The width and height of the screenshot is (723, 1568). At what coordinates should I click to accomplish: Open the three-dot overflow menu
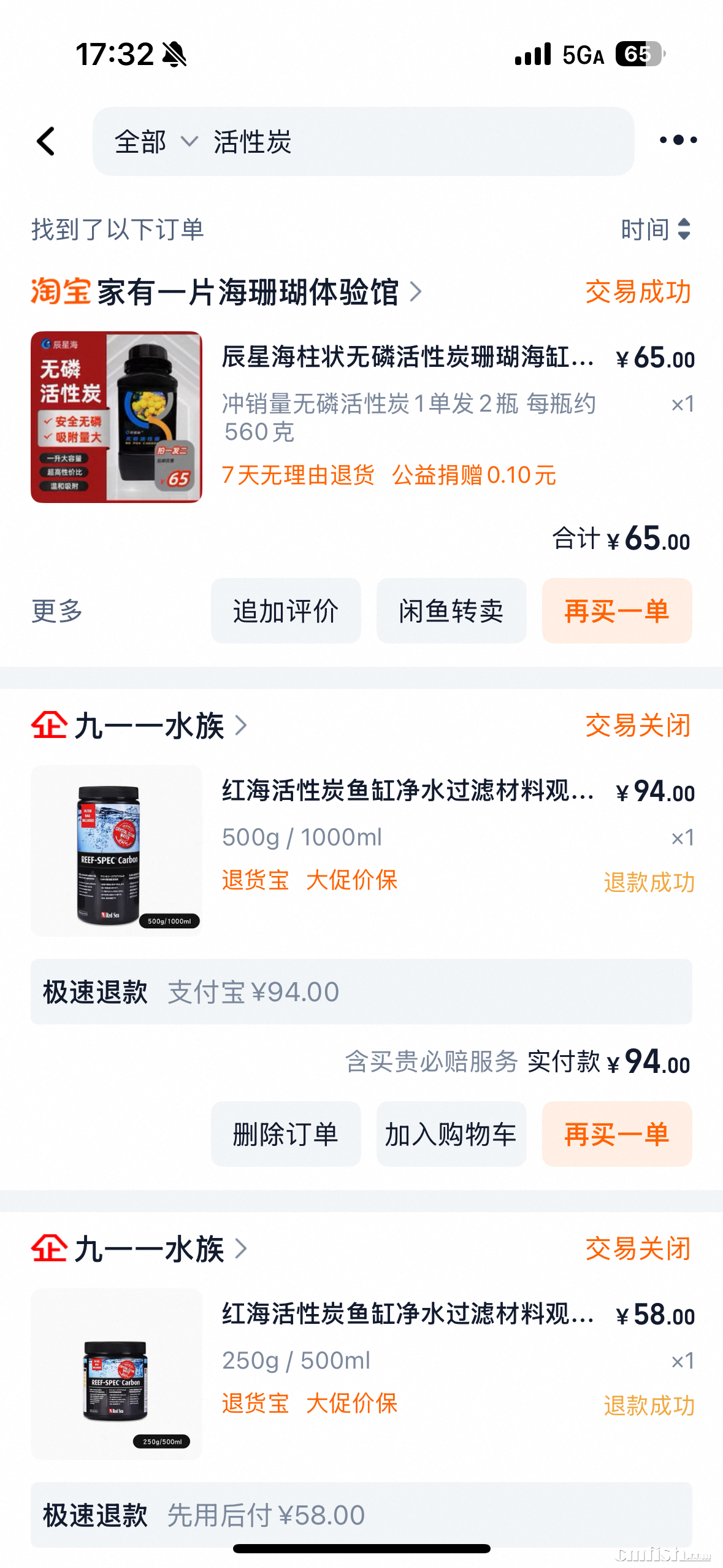tap(678, 140)
